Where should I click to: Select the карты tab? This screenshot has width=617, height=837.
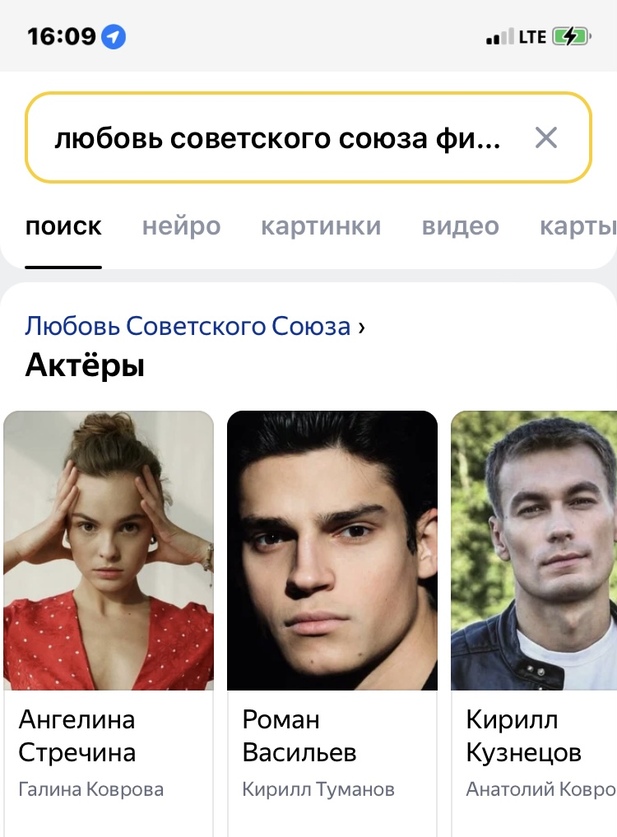pyautogui.click(x=577, y=226)
